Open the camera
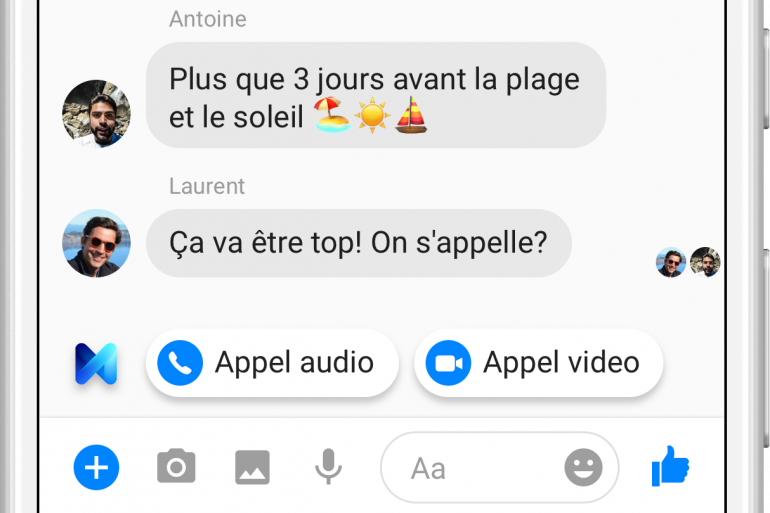The image size is (770, 513). coord(176,467)
